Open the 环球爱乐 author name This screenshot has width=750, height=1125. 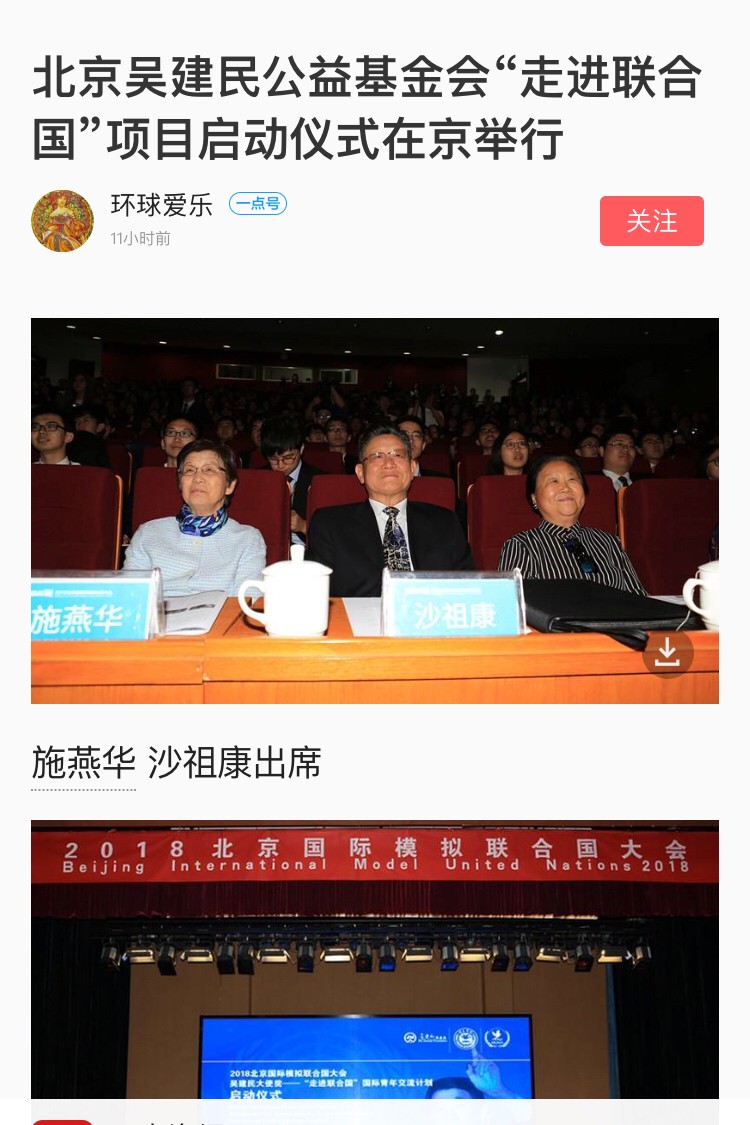click(x=162, y=205)
